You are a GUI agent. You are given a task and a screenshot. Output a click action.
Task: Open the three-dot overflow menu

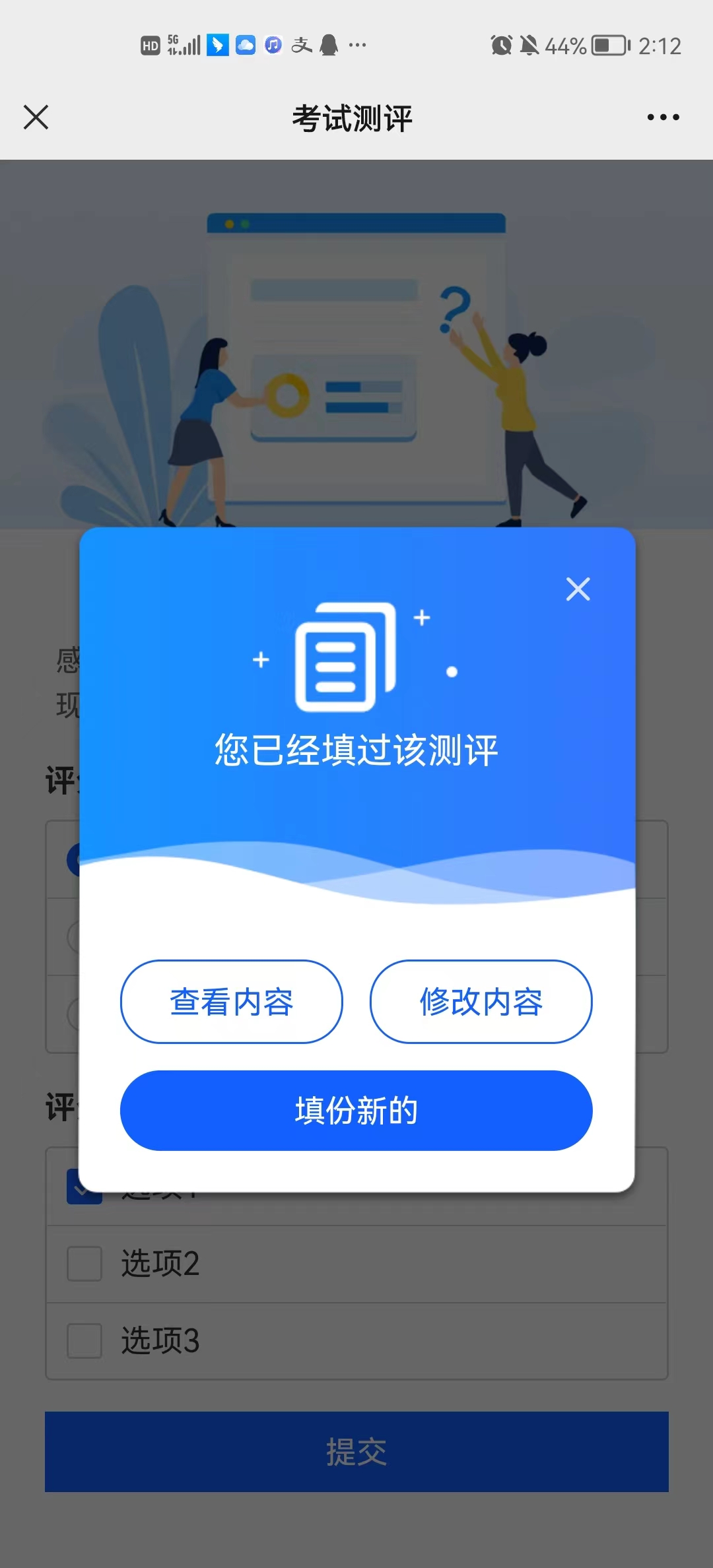click(663, 117)
